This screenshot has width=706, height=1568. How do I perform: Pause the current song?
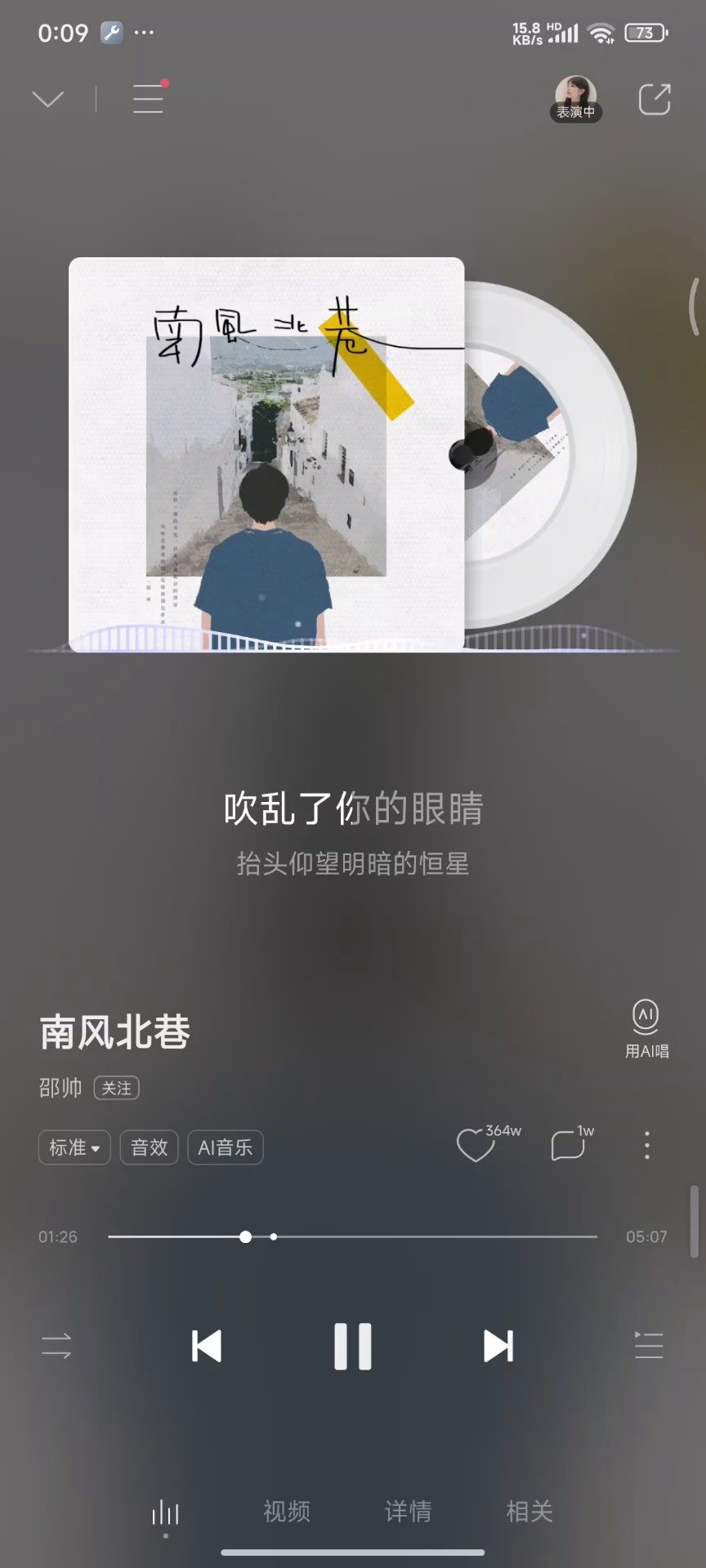pos(353,1346)
